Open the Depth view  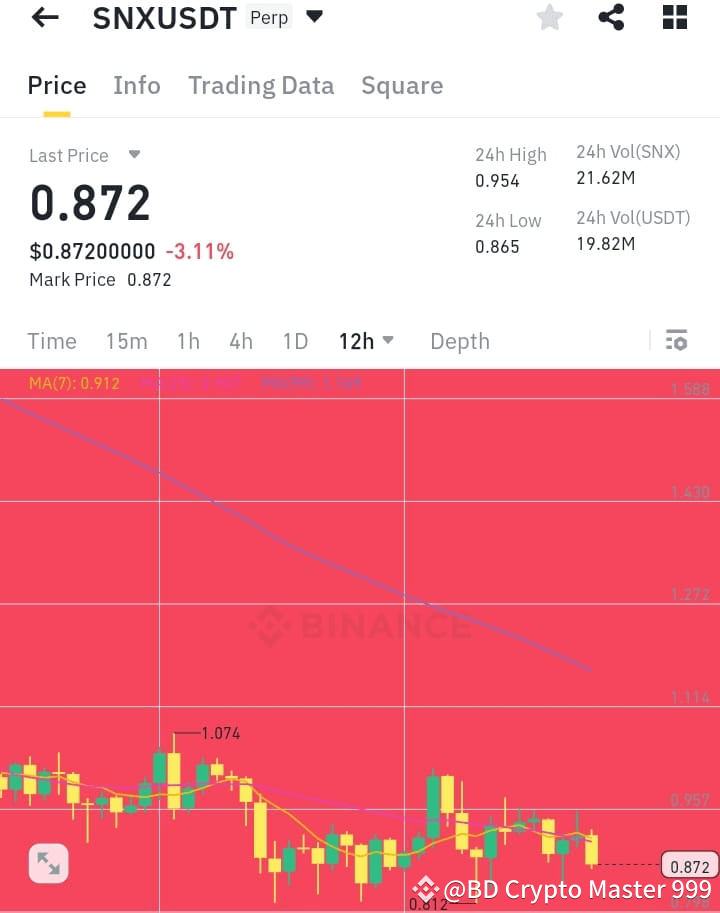pyautogui.click(x=460, y=341)
